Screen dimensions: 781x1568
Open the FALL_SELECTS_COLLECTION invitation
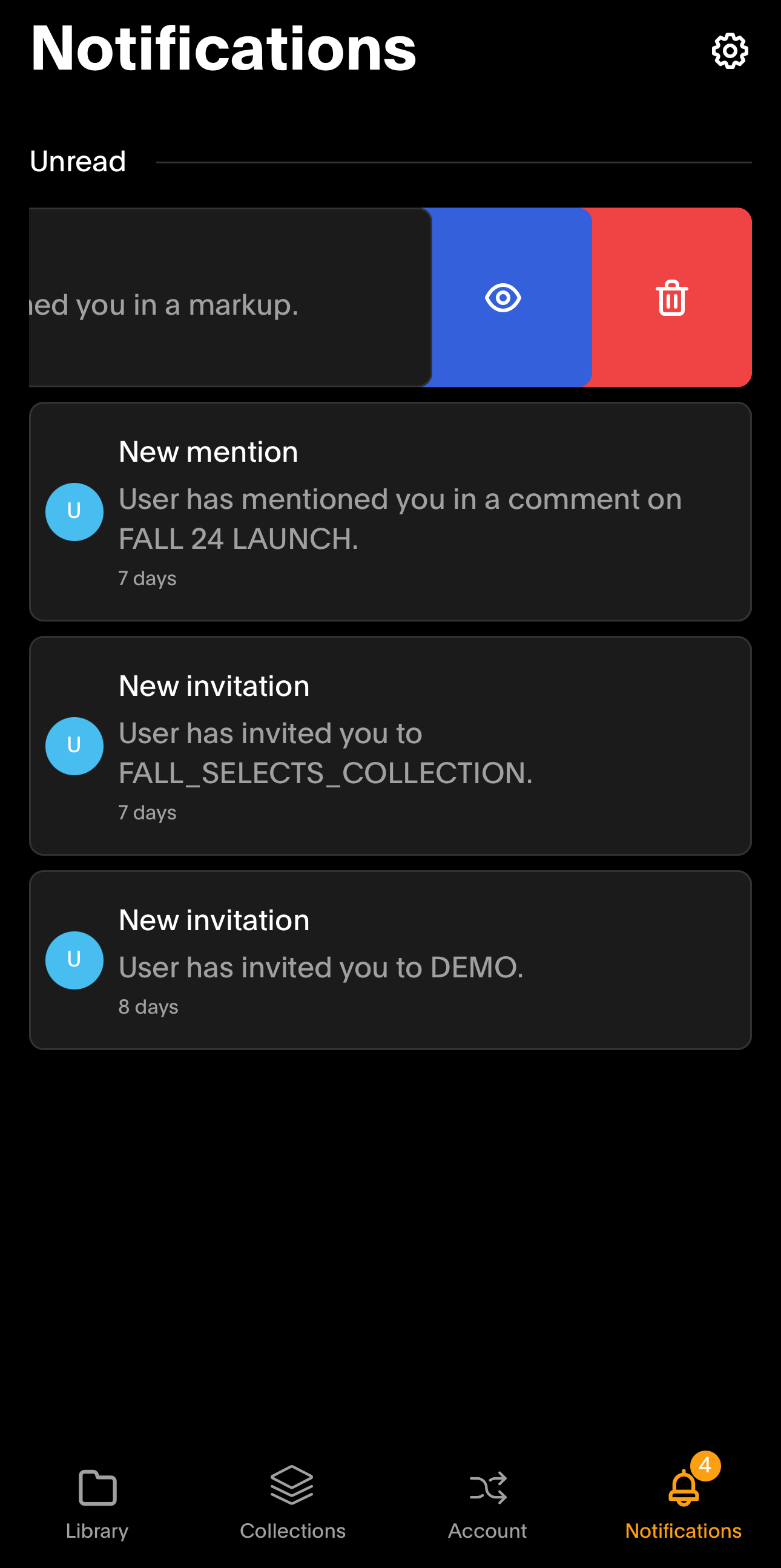(390, 746)
